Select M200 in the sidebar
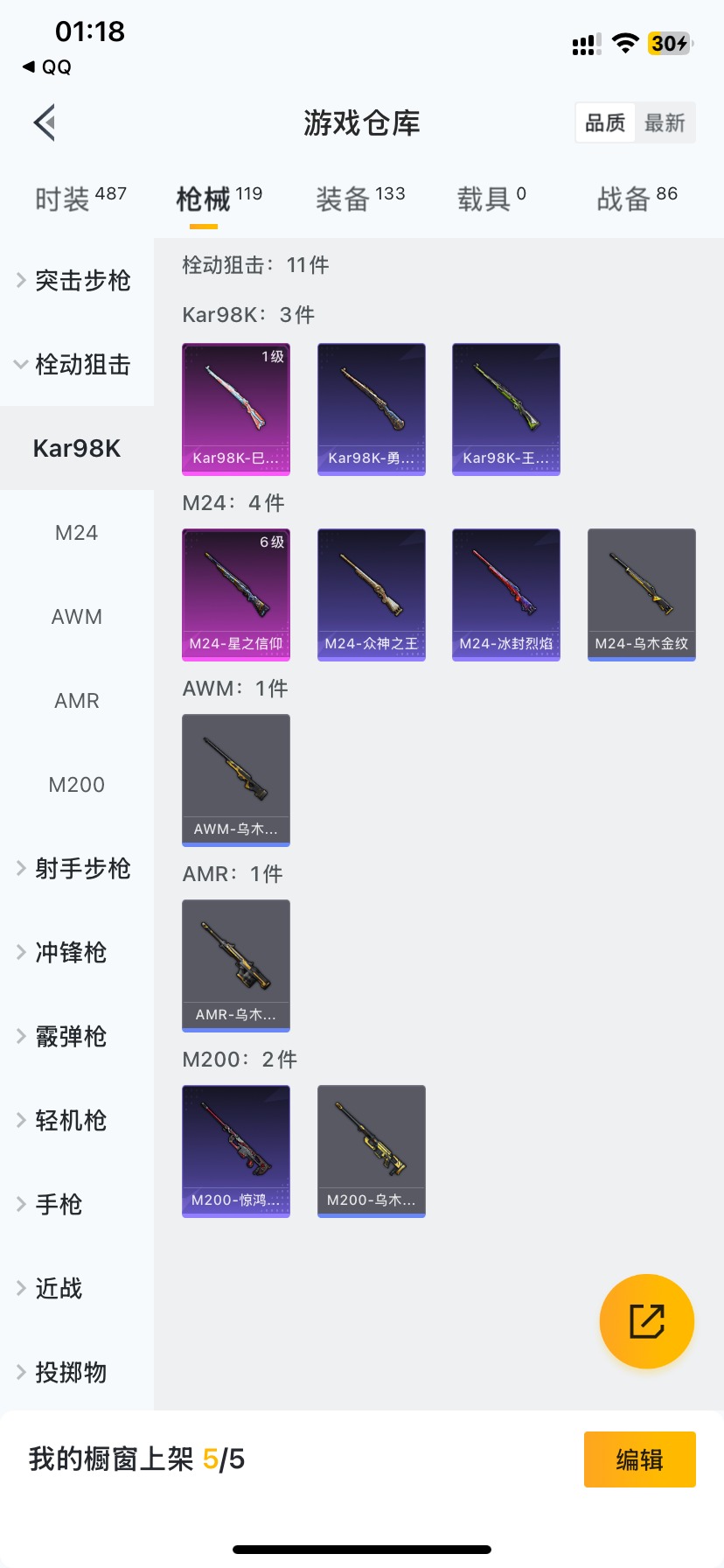The image size is (724, 1568). (x=77, y=785)
